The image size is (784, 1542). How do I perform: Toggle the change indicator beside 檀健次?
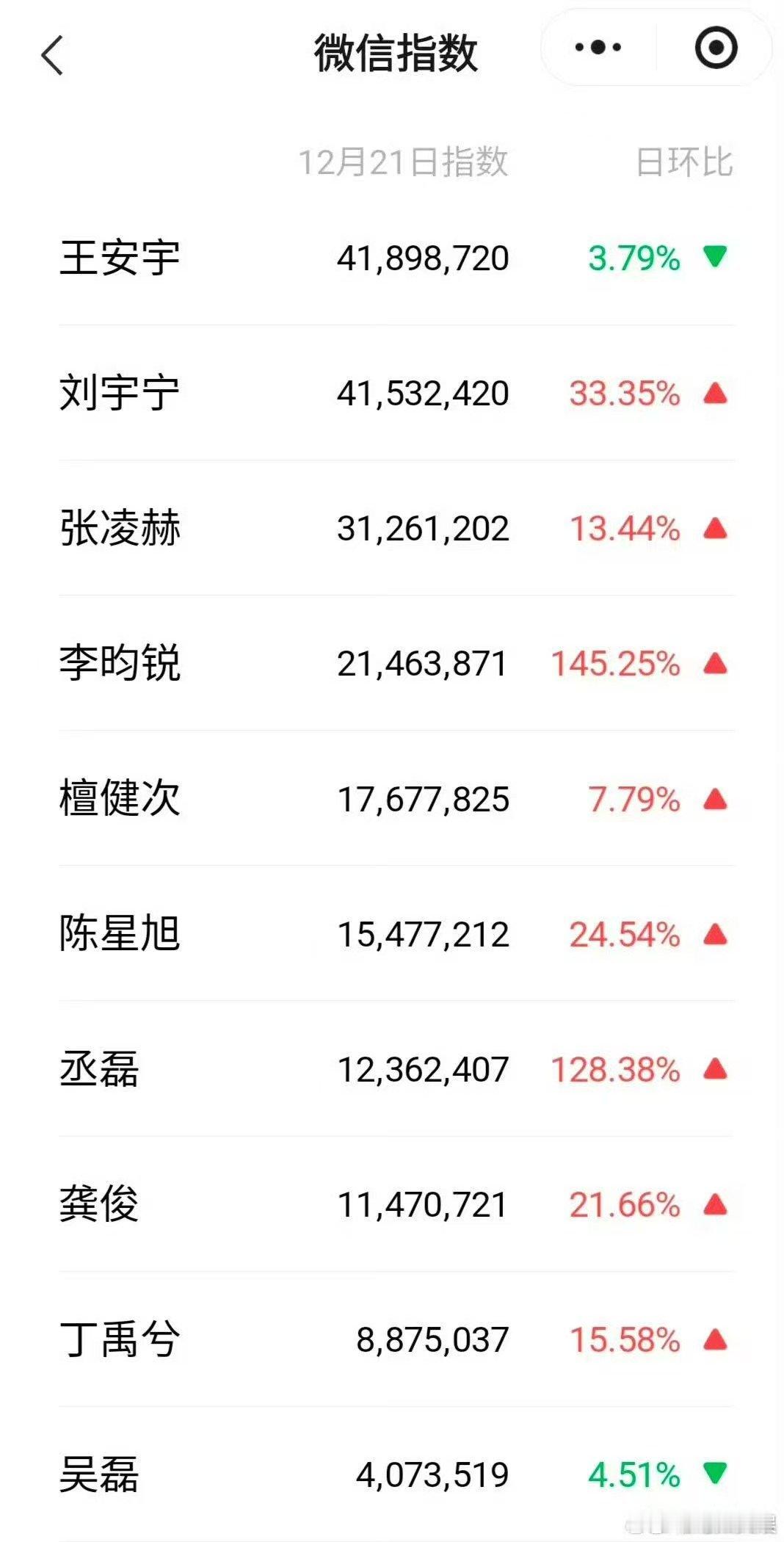(x=716, y=800)
